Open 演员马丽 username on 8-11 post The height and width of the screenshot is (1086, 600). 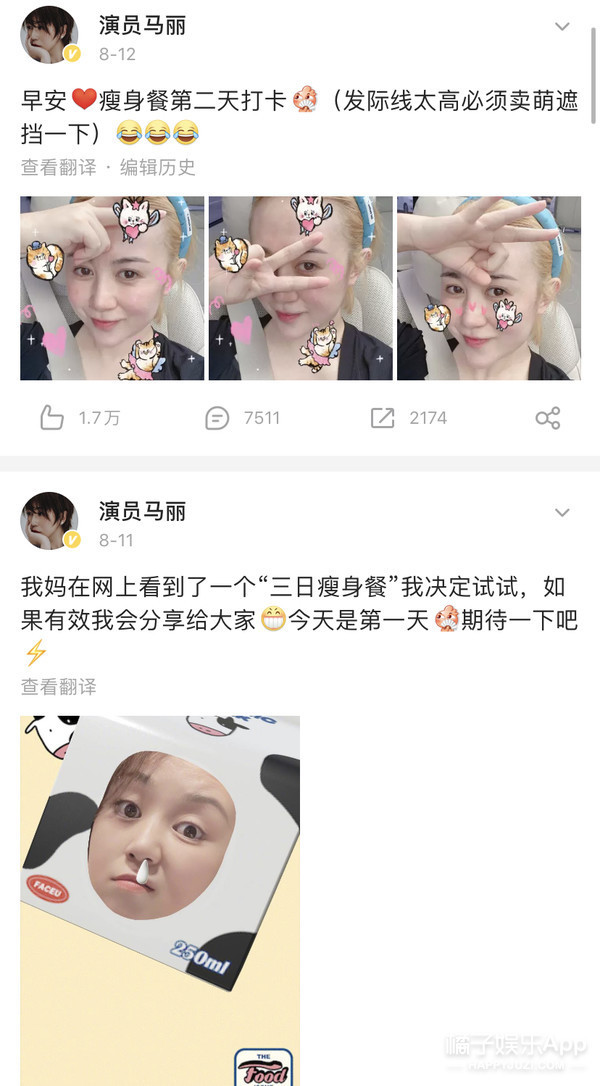tap(142, 511)
